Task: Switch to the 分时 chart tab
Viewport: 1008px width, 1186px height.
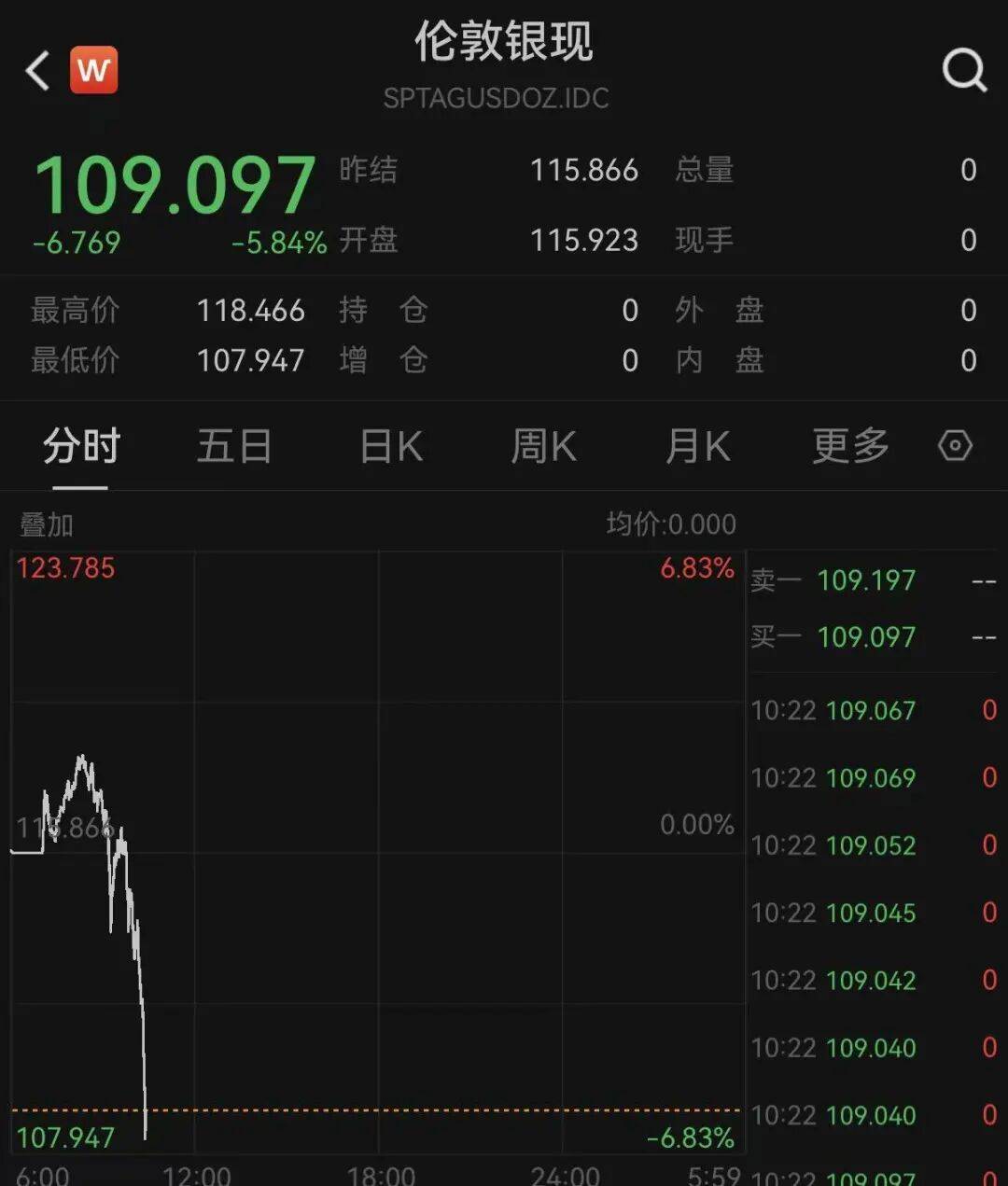Action: pos(81,447)
